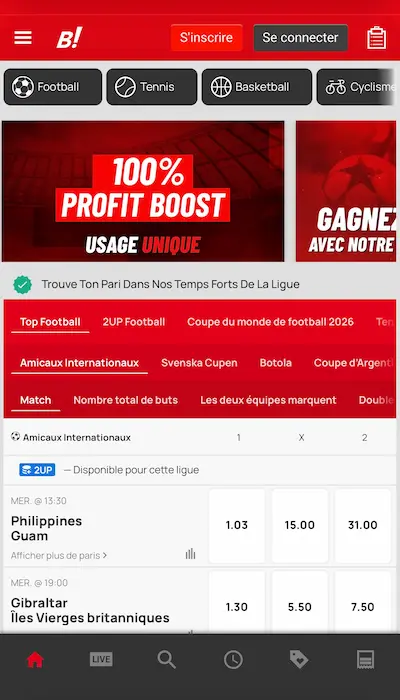
Task: Select the Tennis sport chip
Action: coord(152,87)
